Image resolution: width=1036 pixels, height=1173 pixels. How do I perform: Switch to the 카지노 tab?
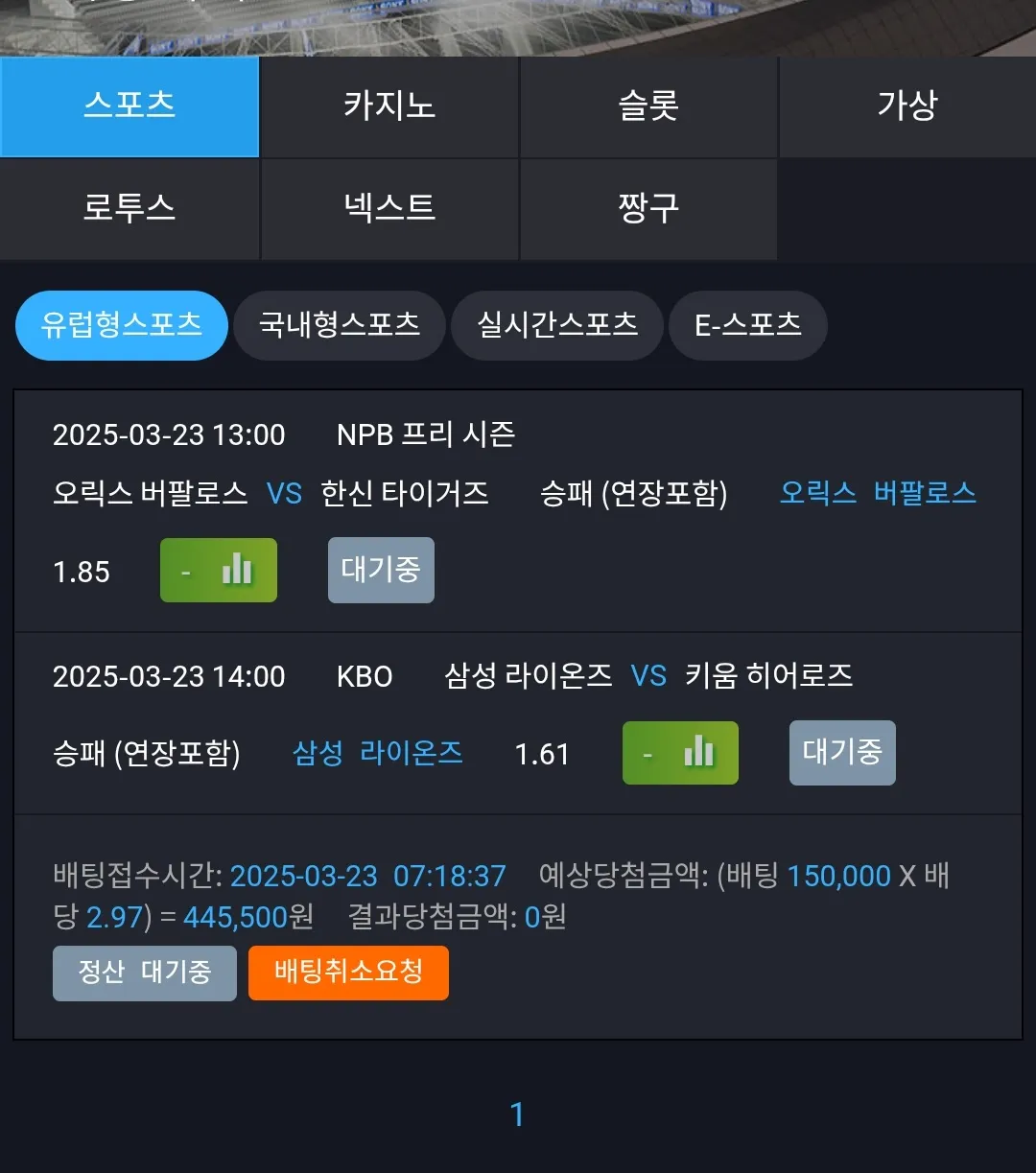point(389,106)
